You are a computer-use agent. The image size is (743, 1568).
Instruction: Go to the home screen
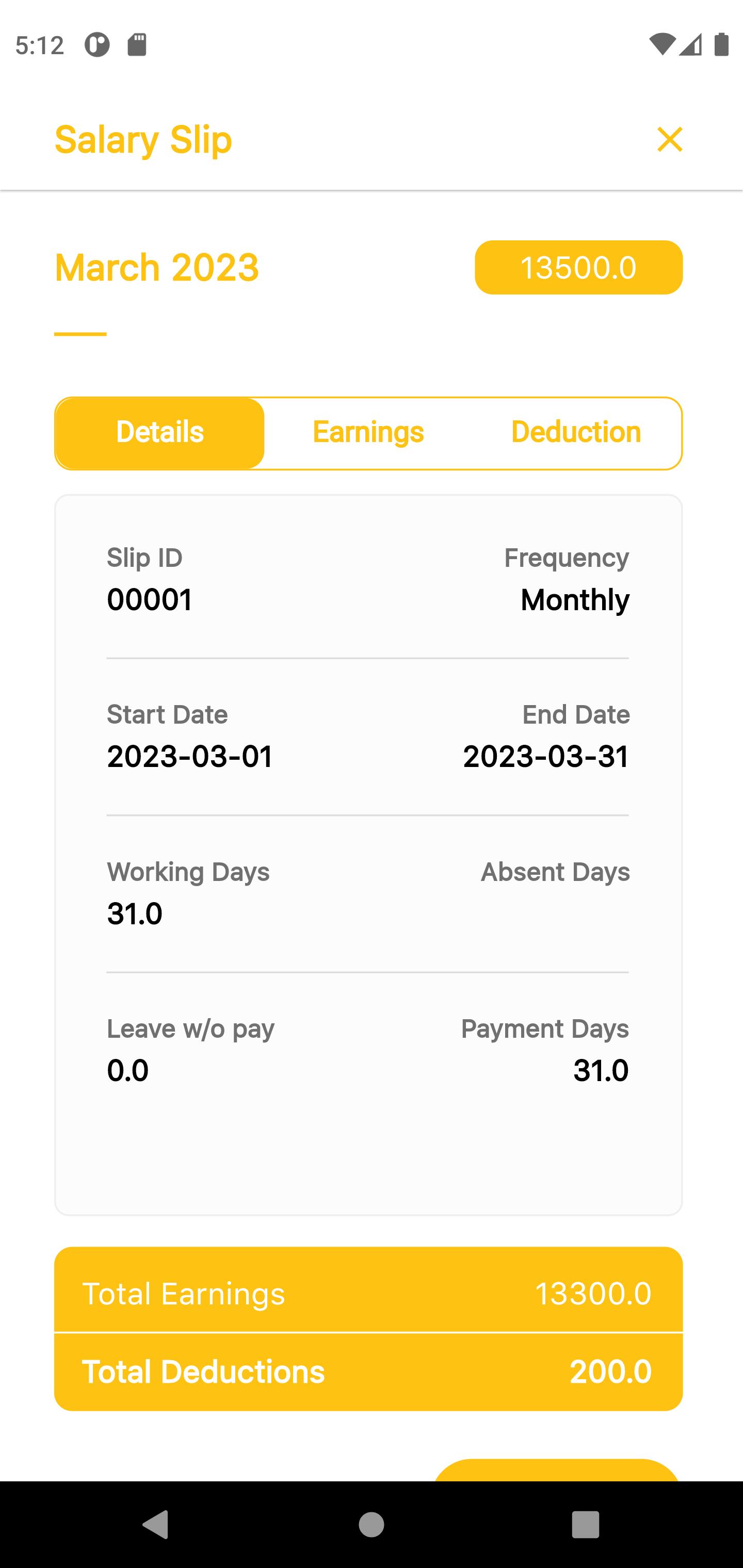click(372, 1524)
